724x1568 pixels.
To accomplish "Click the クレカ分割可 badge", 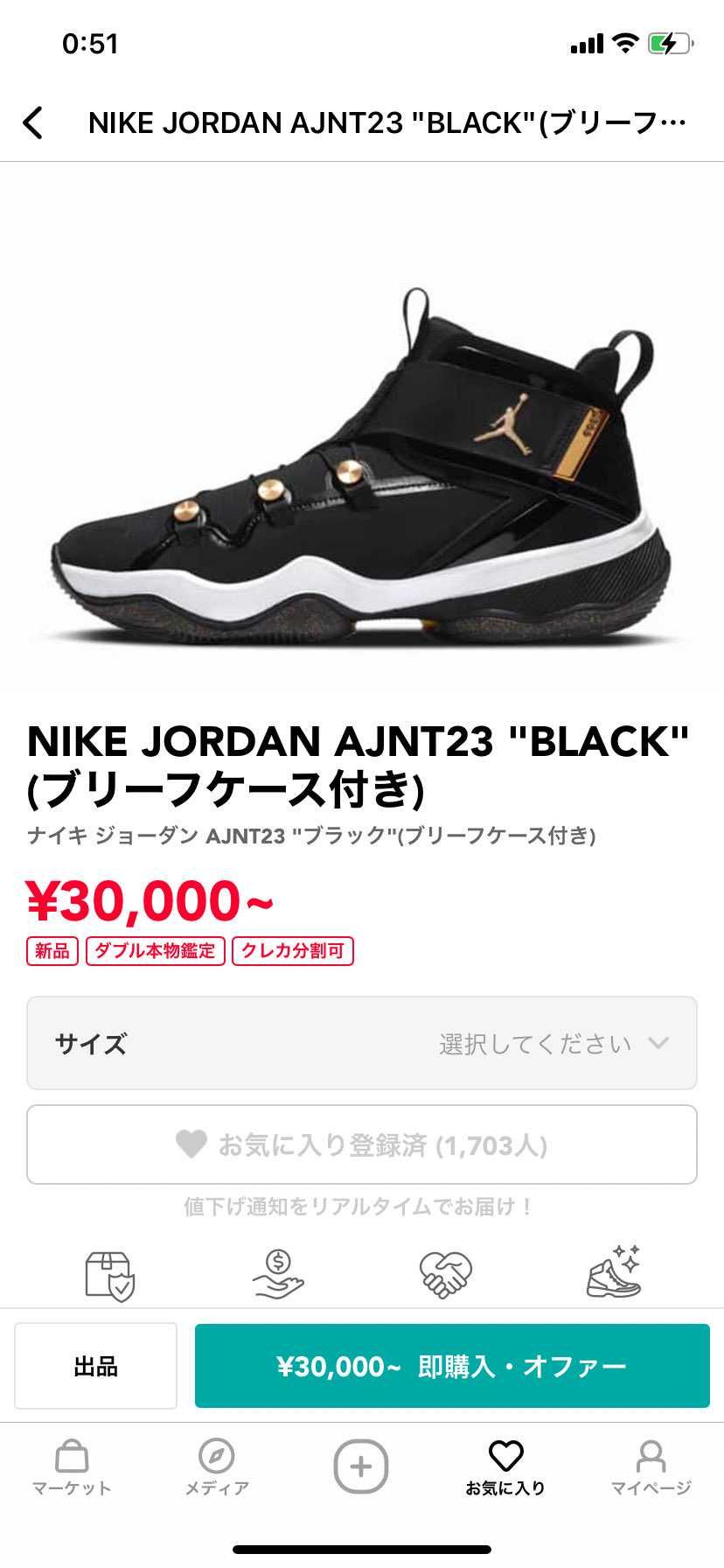I will (x=294, y=951).
